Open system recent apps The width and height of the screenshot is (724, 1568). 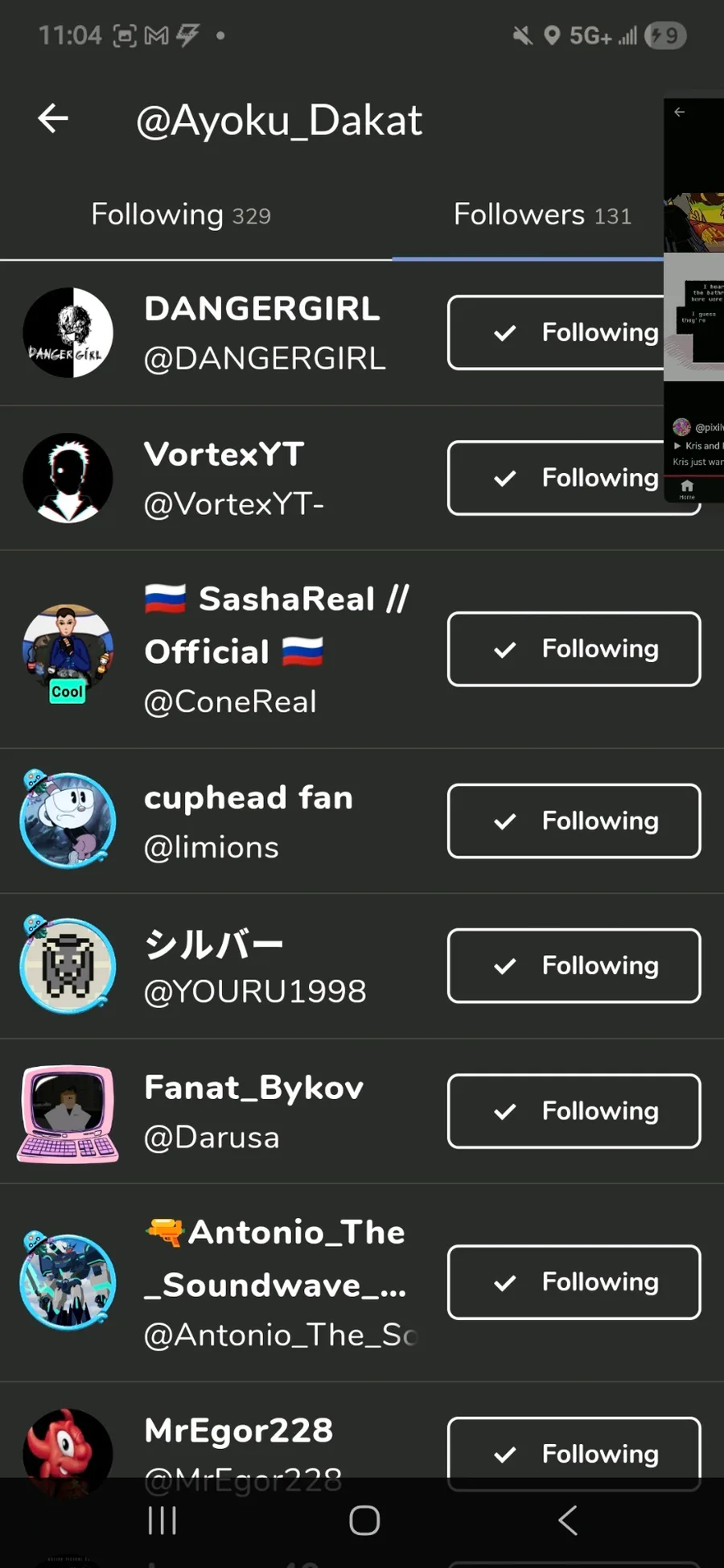point(162,1521)
